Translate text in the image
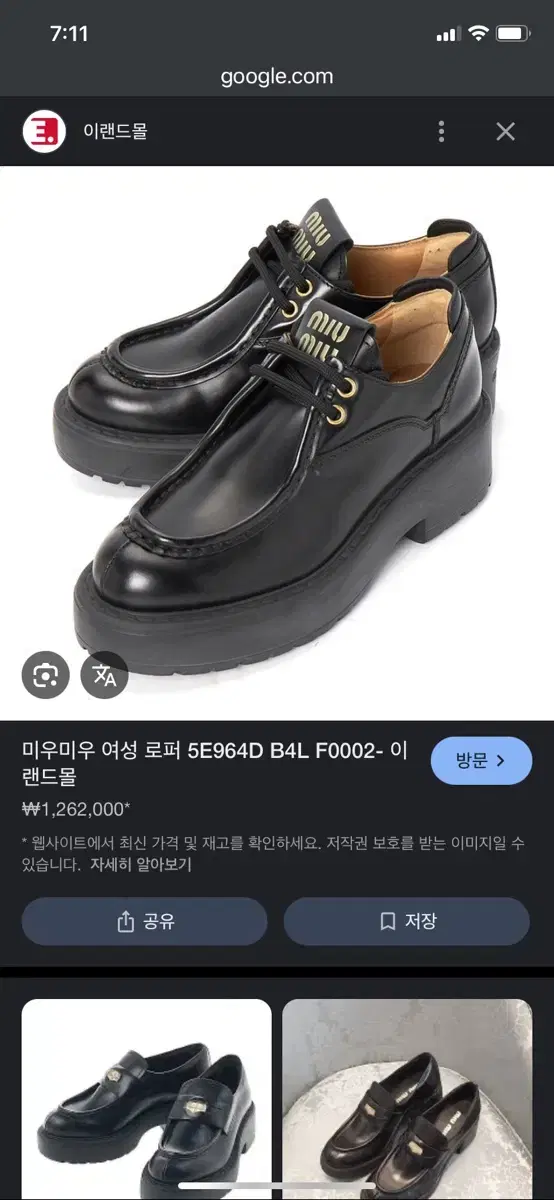The image size is (554, 1200). 105,675
